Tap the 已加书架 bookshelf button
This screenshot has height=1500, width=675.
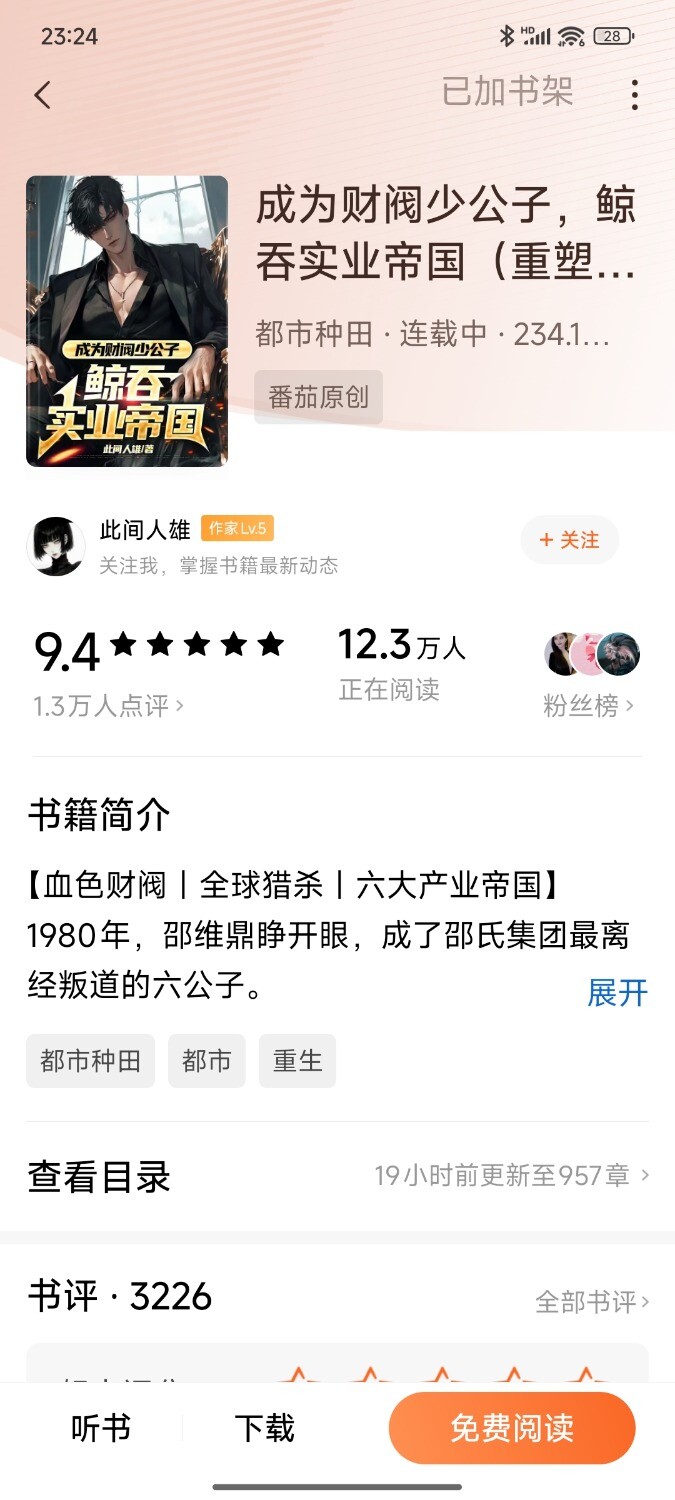click(507, 93)
